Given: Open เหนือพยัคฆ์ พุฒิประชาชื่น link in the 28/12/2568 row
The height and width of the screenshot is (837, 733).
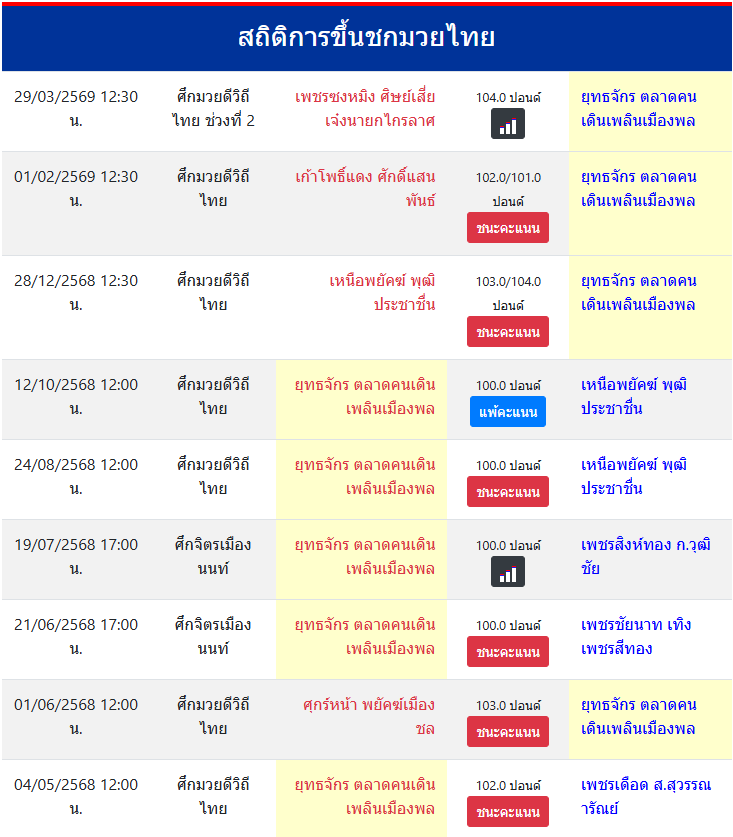Looking at the screenshot, I should [382, 293].
